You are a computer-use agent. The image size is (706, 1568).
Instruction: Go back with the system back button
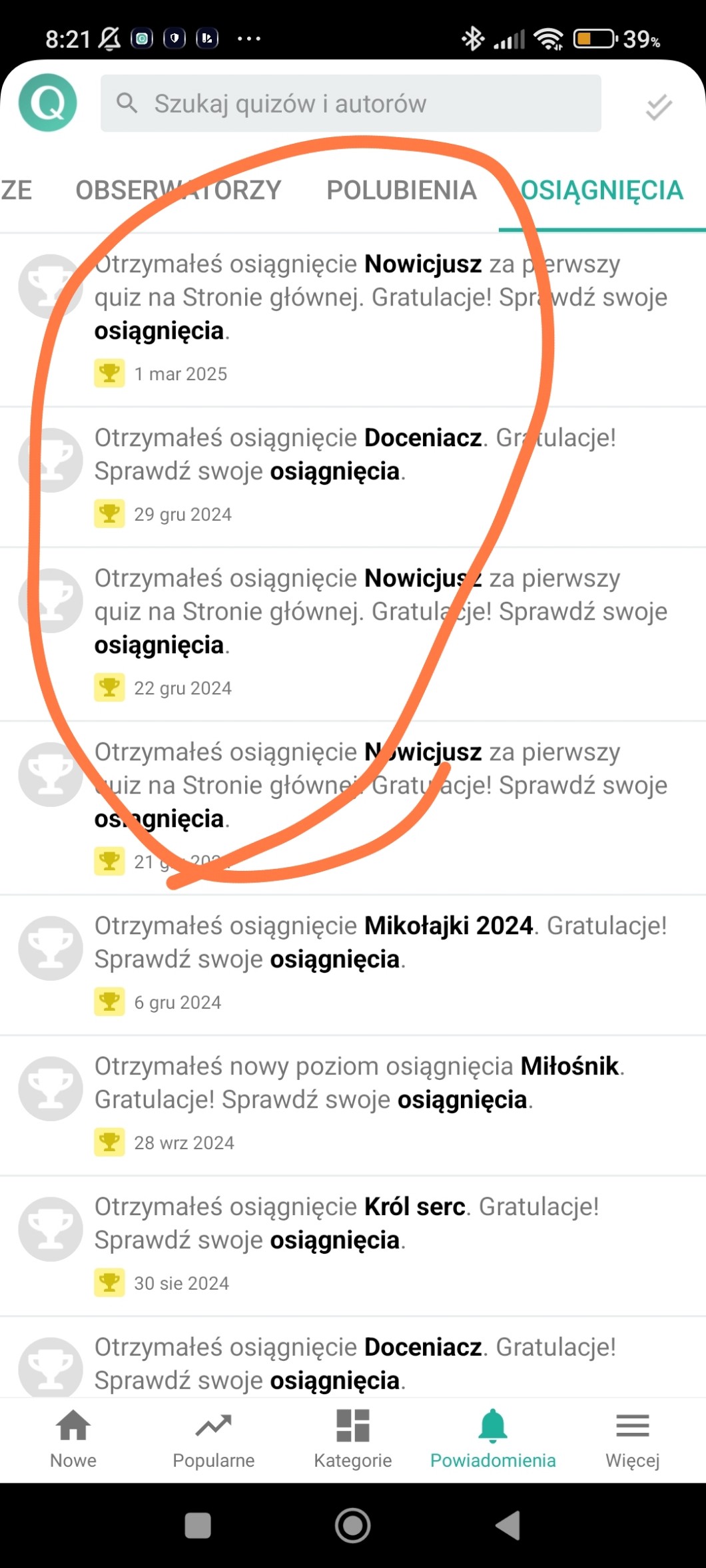point(508,1525)
